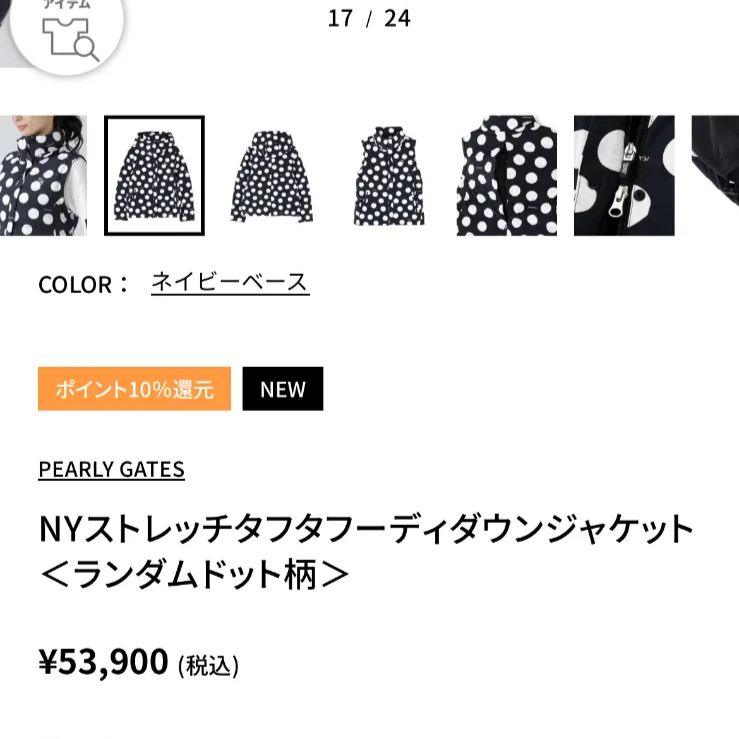View the zipper detail thumbnail
739x739 pixels.
(624, 176)
